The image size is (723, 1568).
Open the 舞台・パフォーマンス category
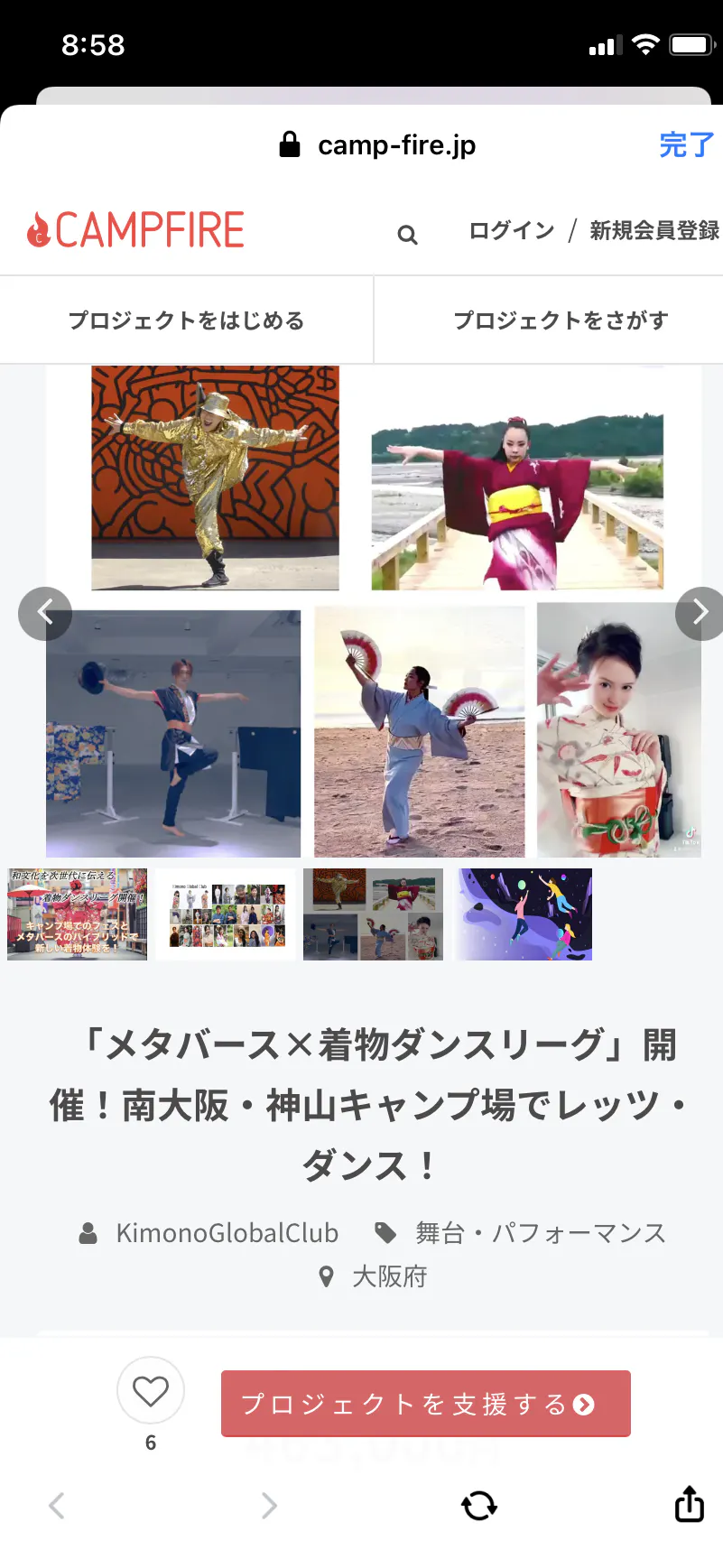coord(540,1233)
